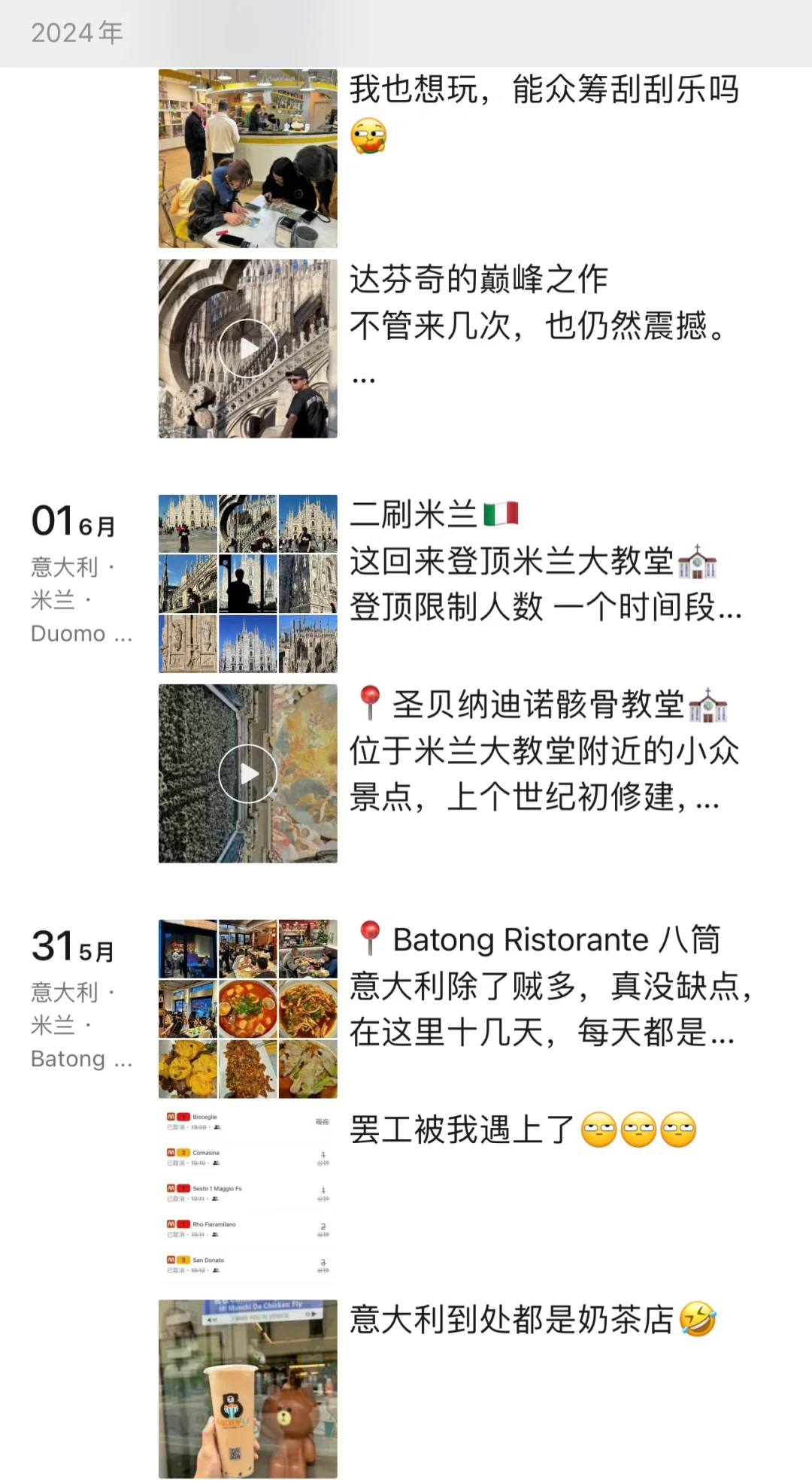This screenshot has height=1483, width=812.
Task: Open the Batong Ristorante 八筒 photo grid
Action: 247,1009
